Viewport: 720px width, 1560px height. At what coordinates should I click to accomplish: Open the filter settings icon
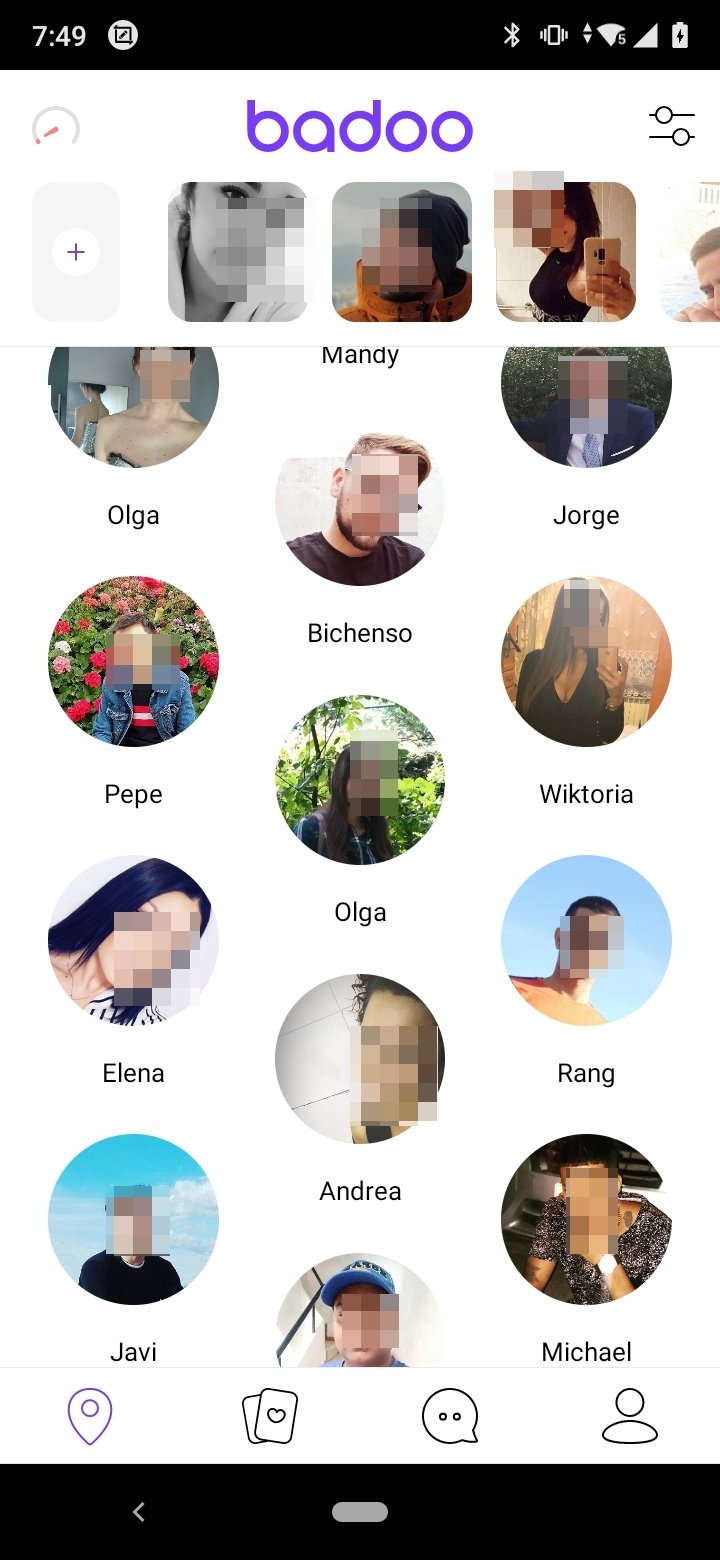pos(671,126)
